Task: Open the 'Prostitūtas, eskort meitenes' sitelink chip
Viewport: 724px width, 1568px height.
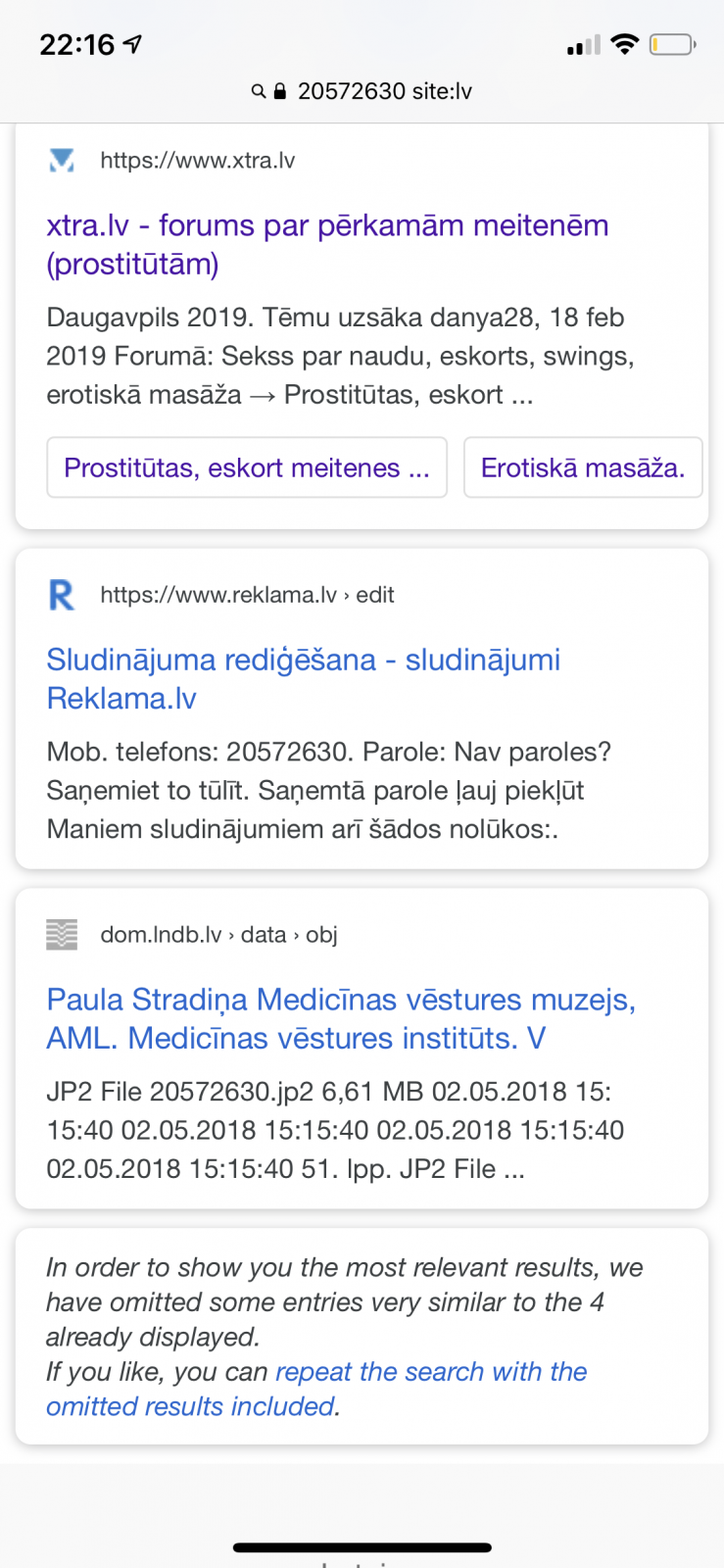Action: point(247,467)
